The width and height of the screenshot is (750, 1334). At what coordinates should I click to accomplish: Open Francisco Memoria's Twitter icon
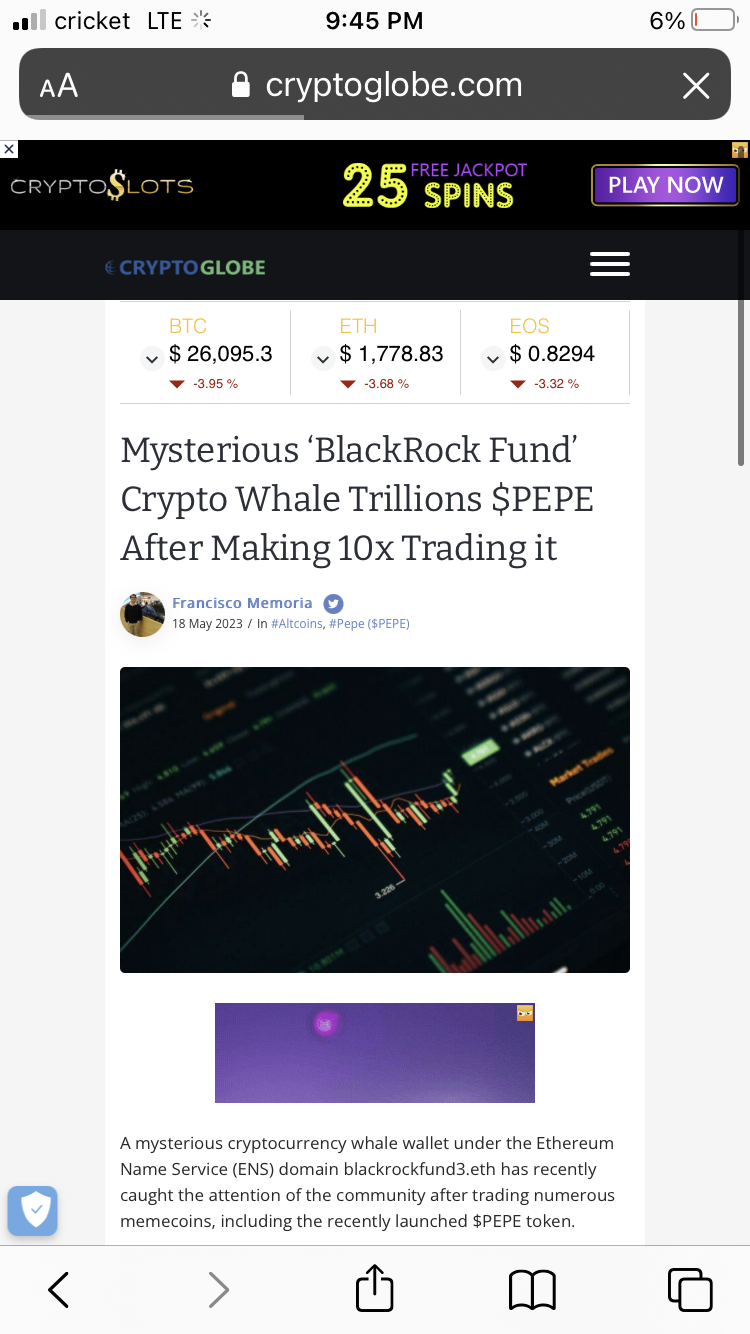tap(334, 603)
